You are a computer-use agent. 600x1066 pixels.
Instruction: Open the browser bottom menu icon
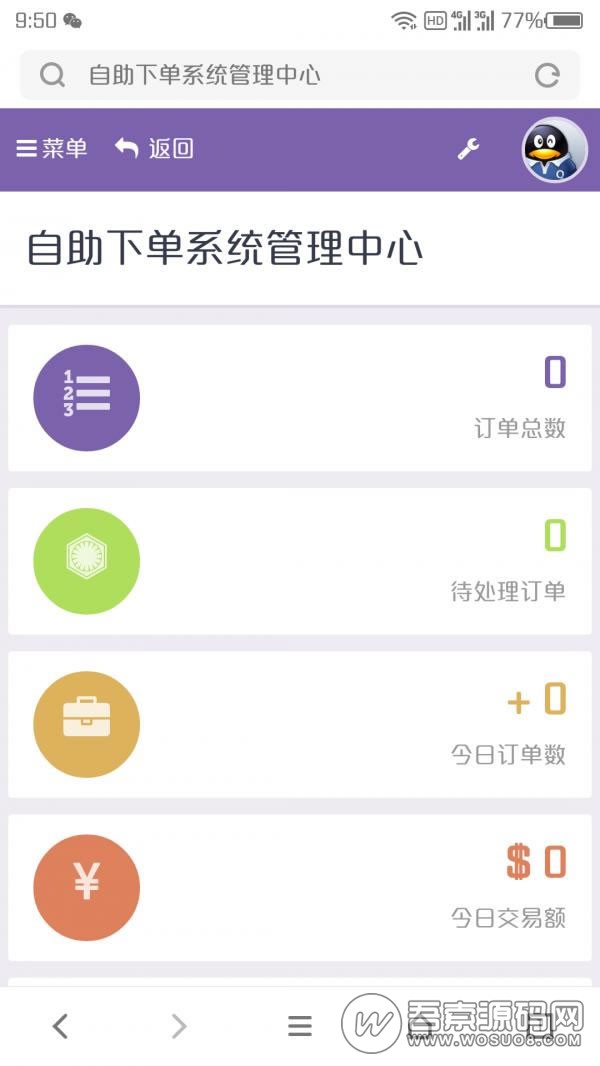[x=299, y=1025]
